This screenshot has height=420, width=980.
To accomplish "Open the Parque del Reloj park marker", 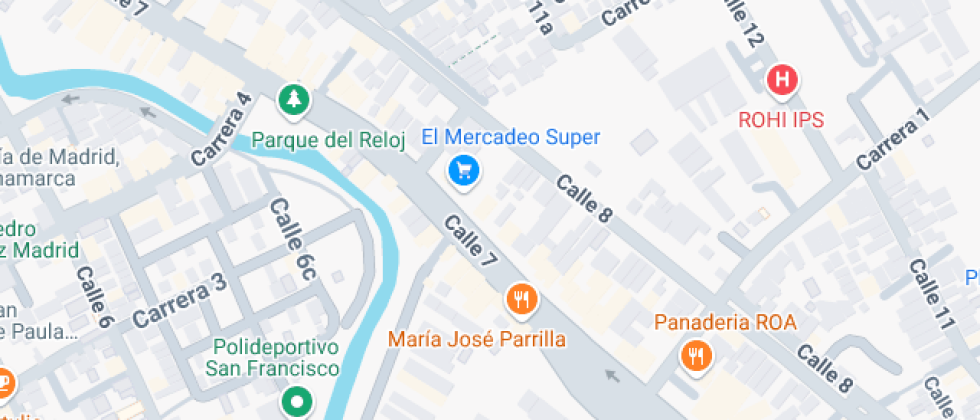I will [x=294, y=101].
